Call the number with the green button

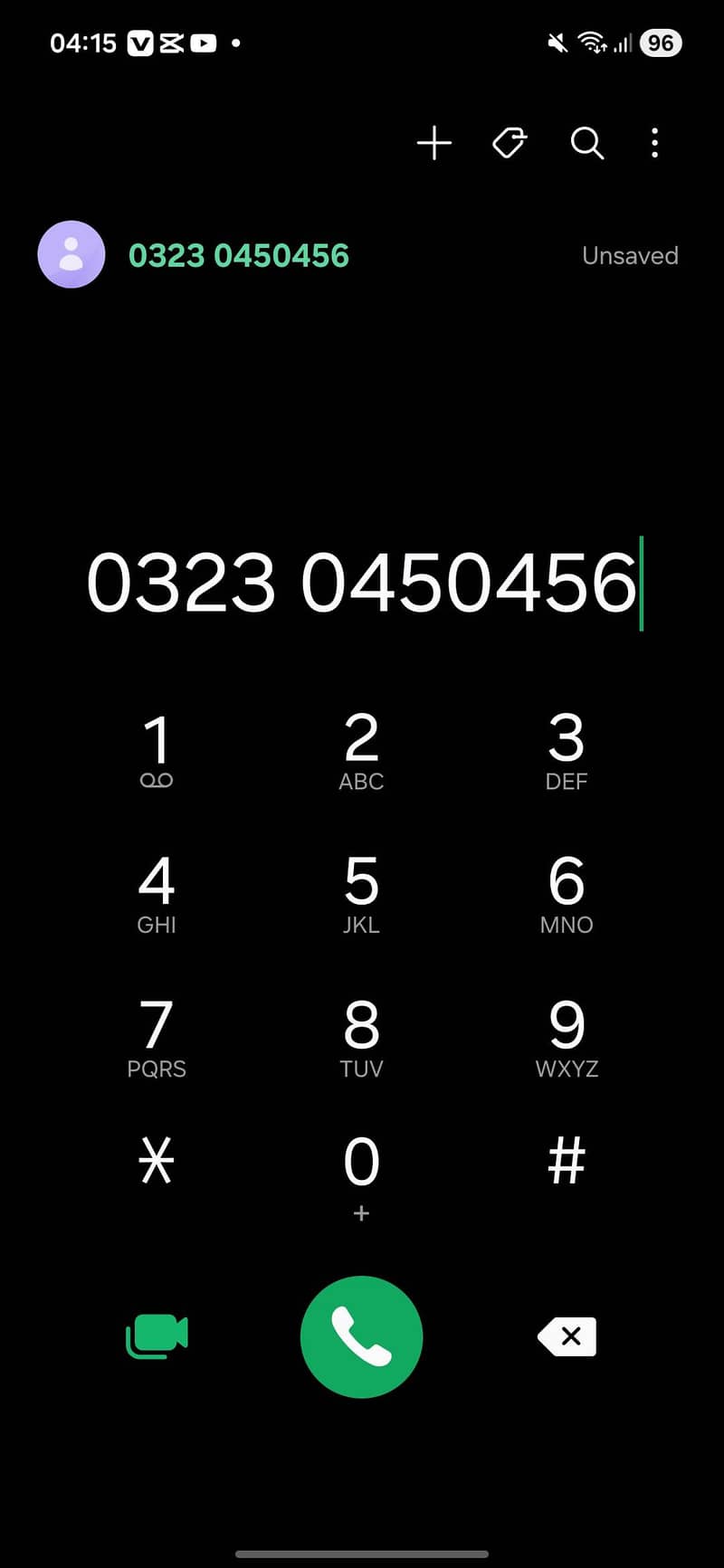[361, 1336]
